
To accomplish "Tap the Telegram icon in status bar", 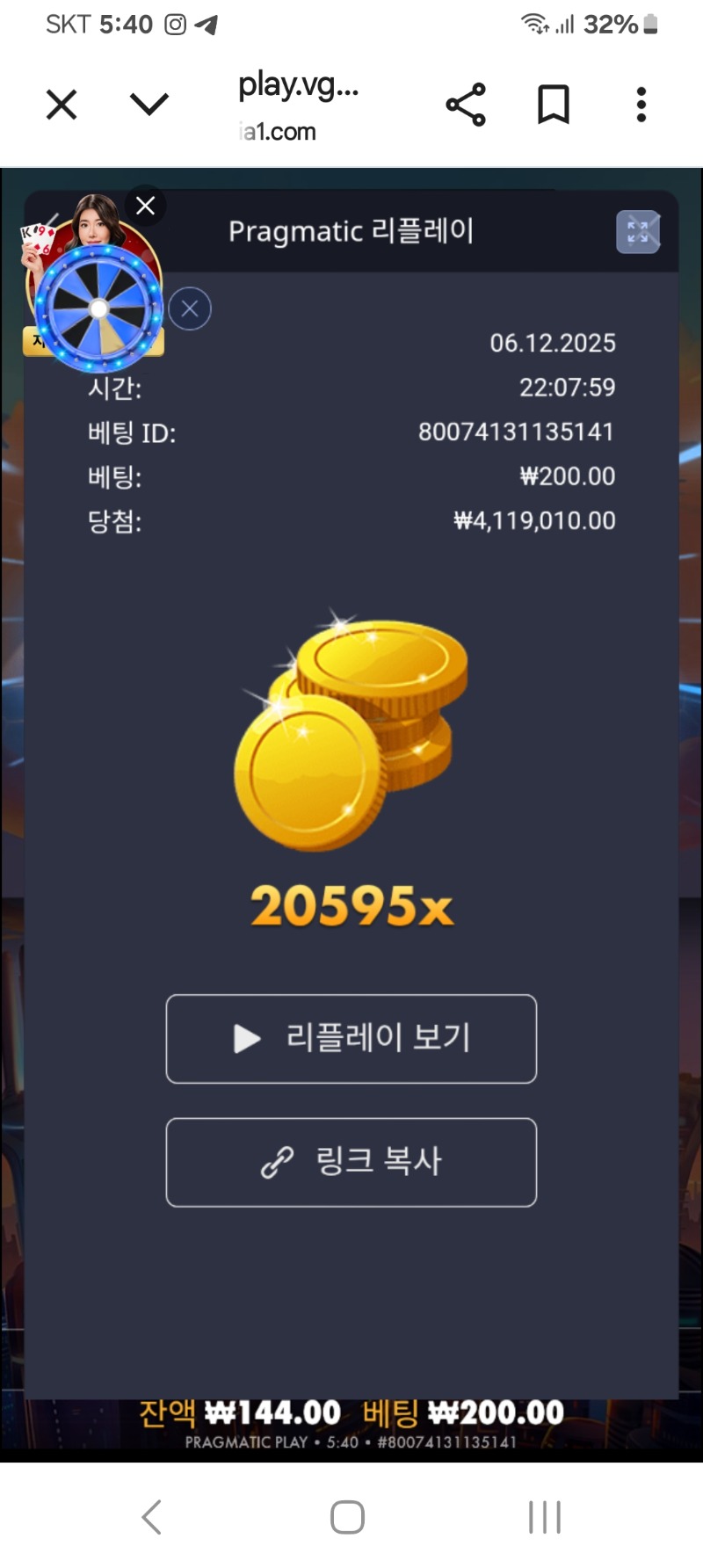I will point(204,25).
